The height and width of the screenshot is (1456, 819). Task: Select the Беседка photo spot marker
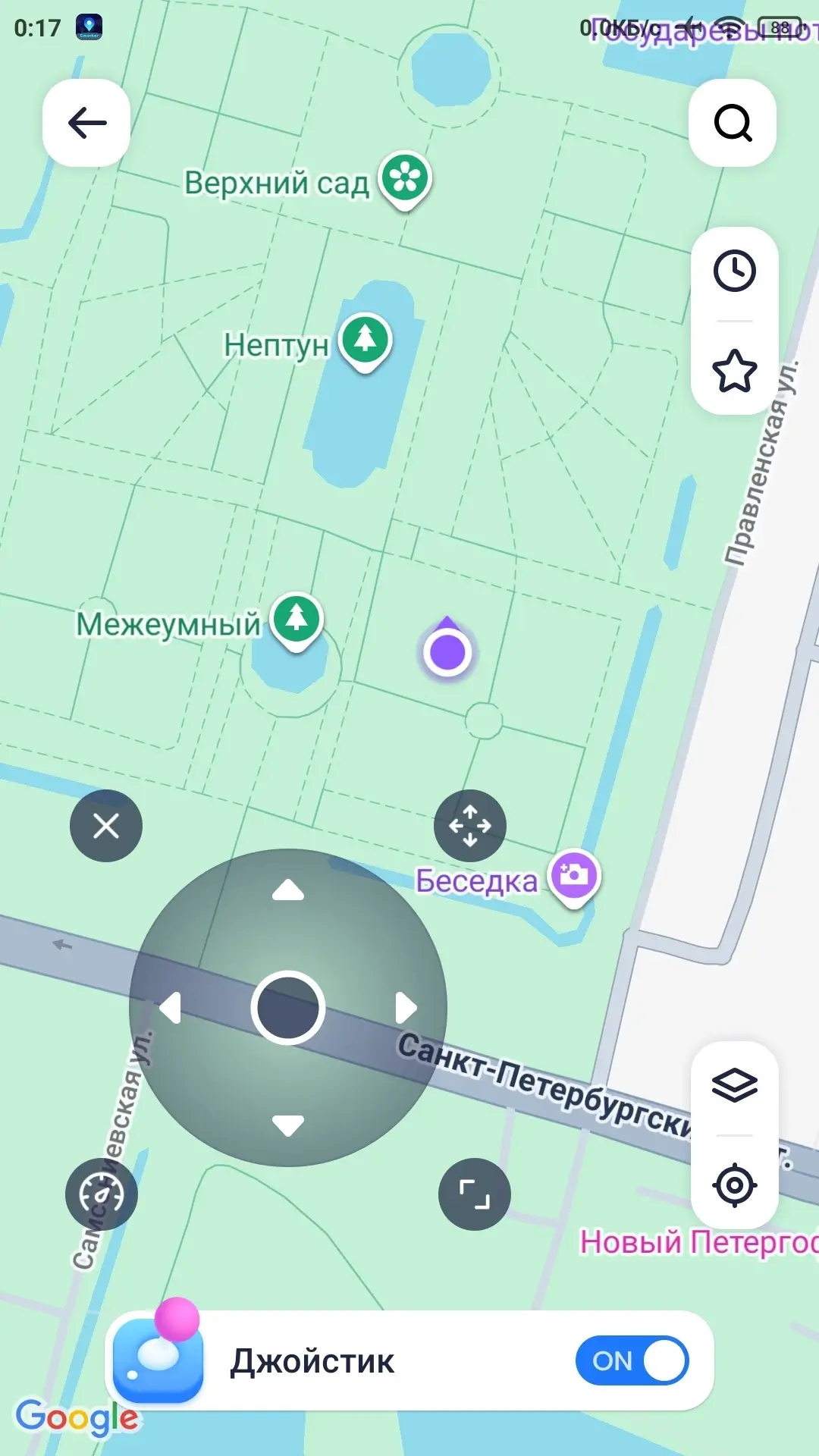574,876
